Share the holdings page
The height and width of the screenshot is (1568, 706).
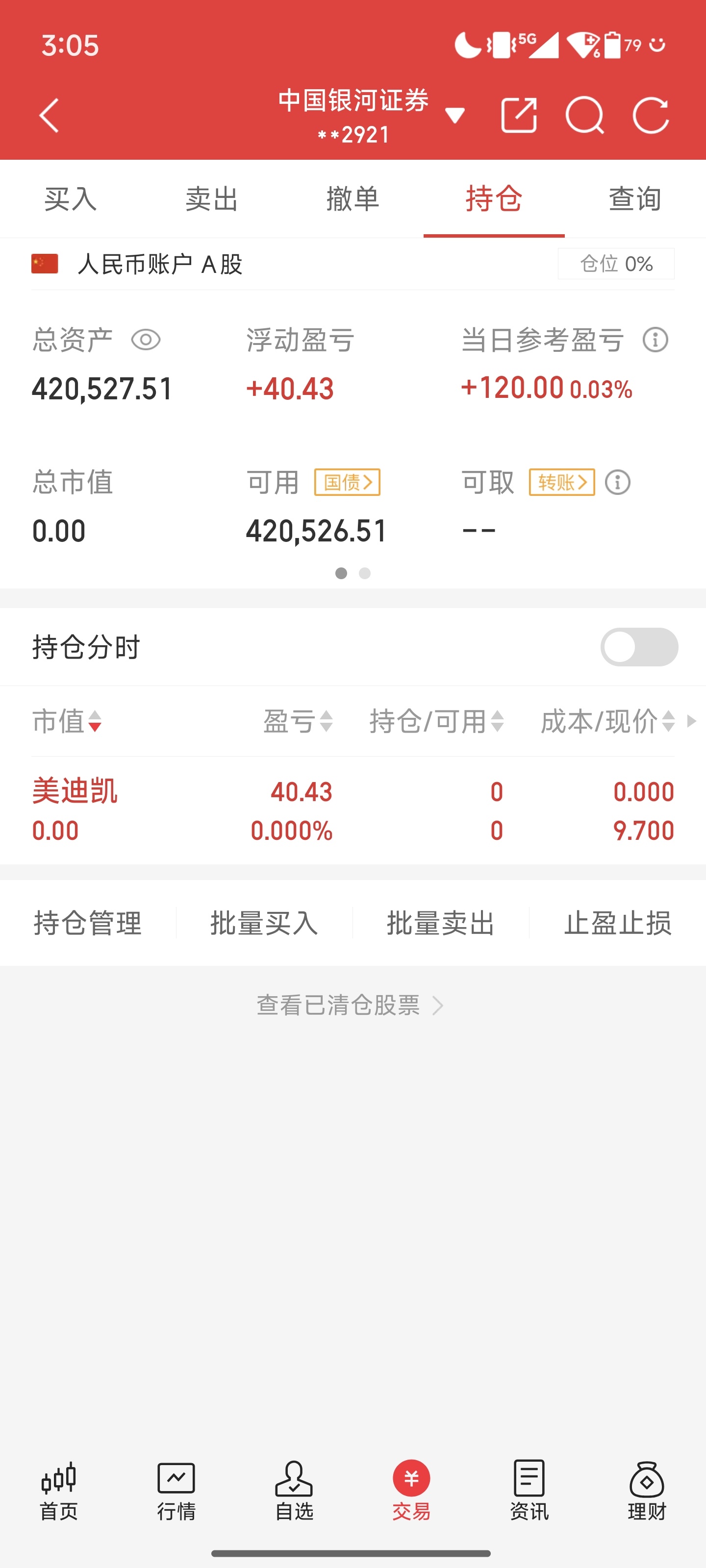coord(519,115)
